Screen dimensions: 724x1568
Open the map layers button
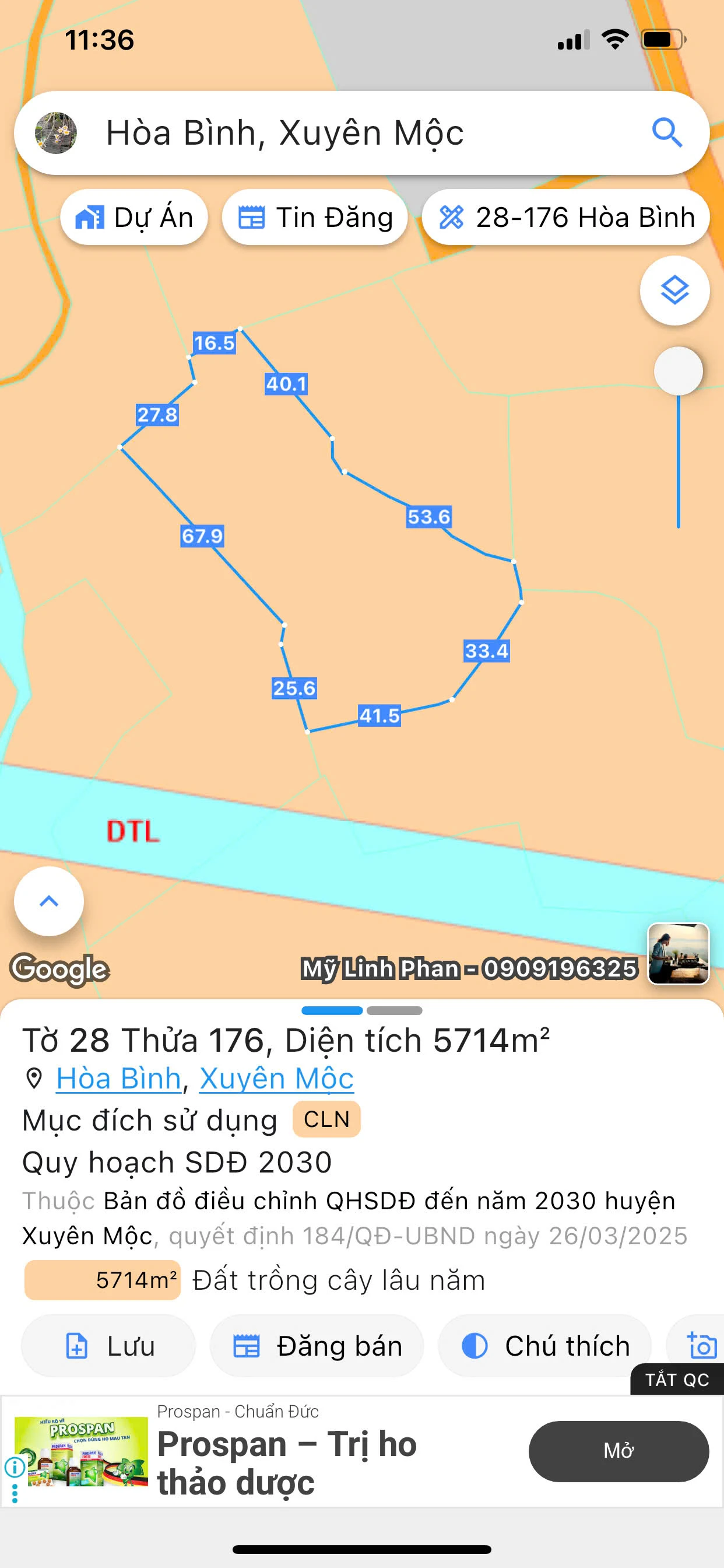[674, 290]
